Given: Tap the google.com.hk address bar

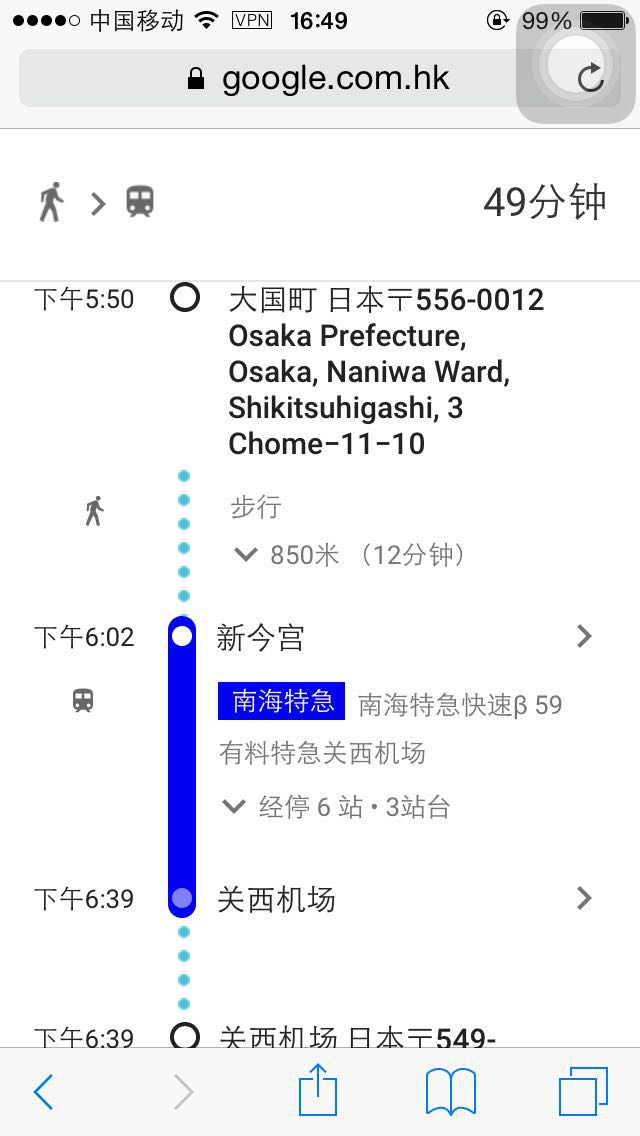Looking at the screenshot, I should click(319, 78).
